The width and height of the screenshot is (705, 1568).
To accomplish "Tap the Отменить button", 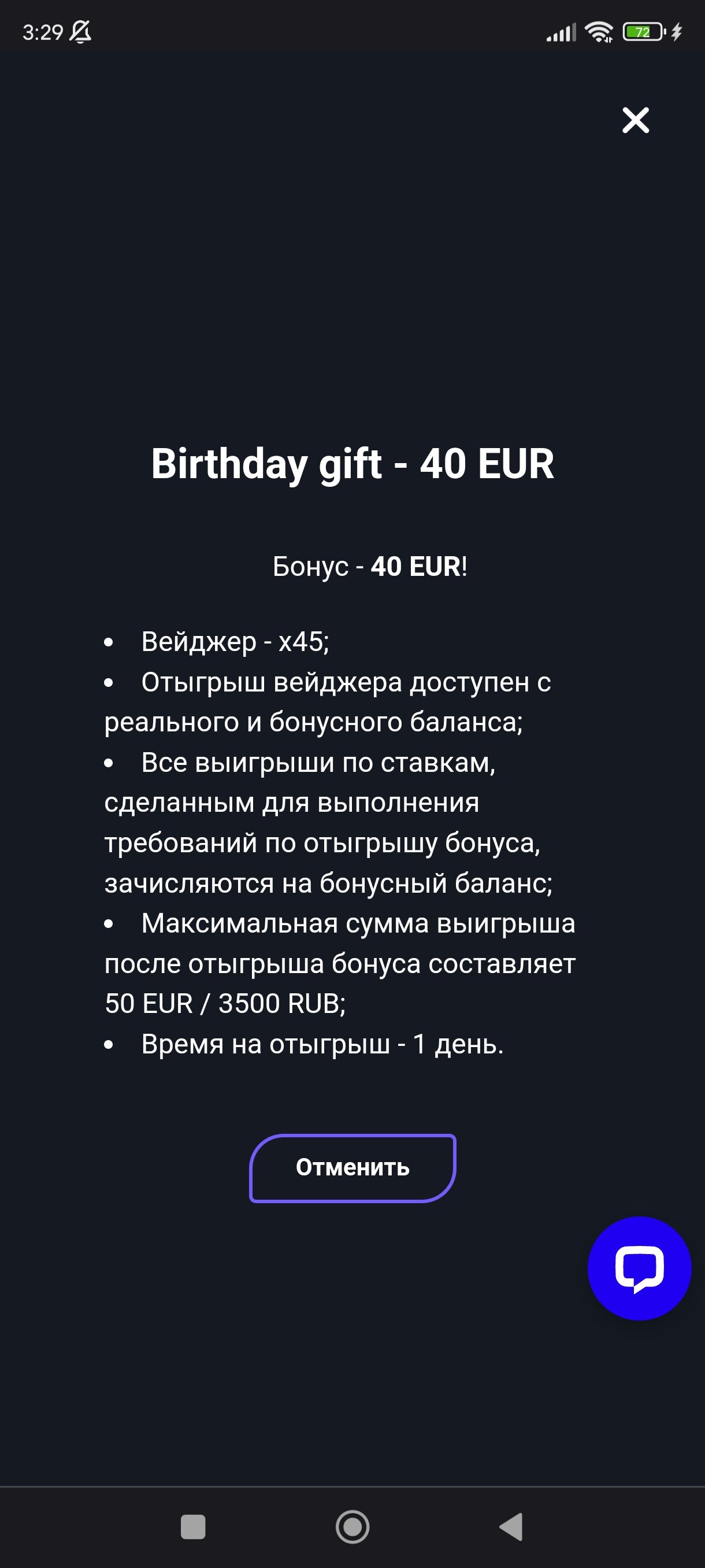I will click(352, 1167).
